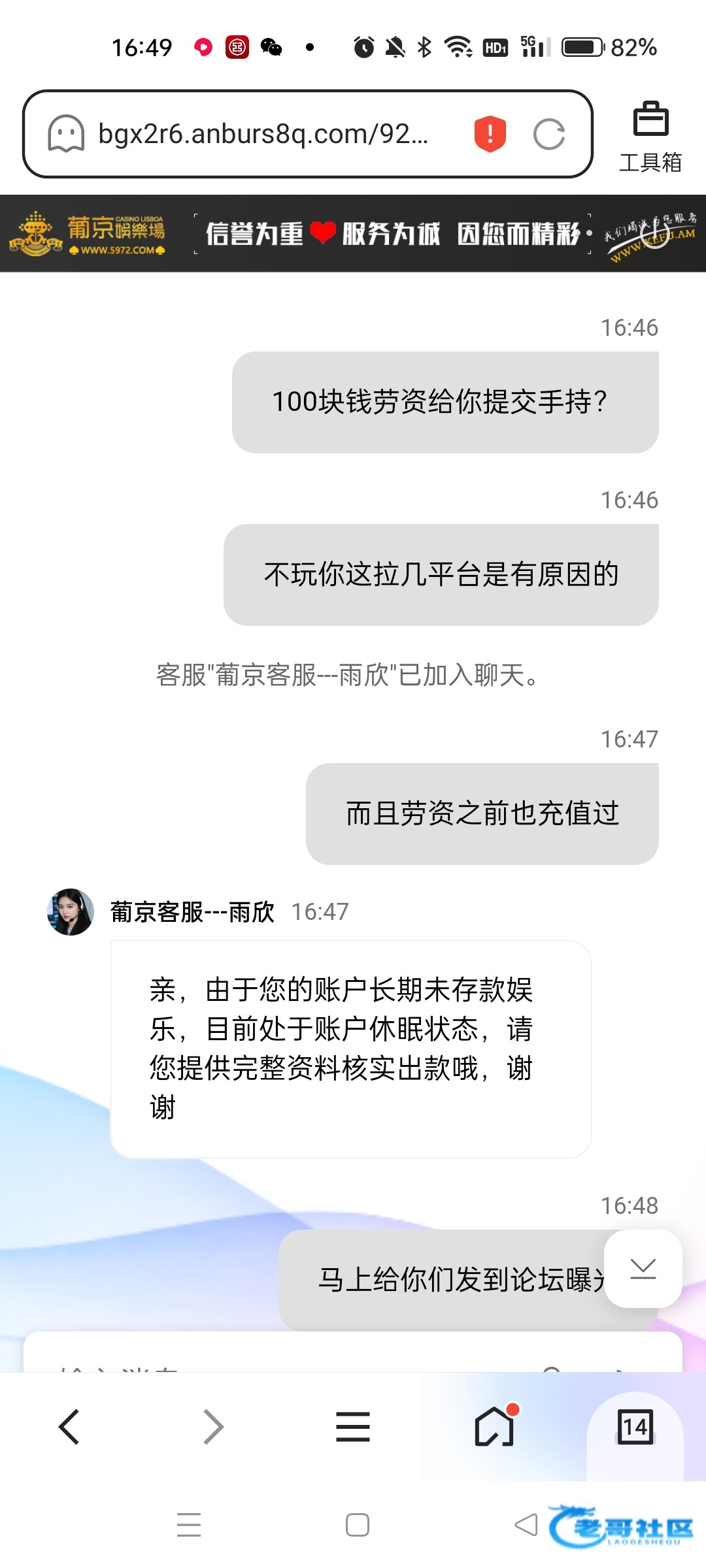Go back to the previous page
This screenshot has width=706, height=1568.
click(69, 1427)
